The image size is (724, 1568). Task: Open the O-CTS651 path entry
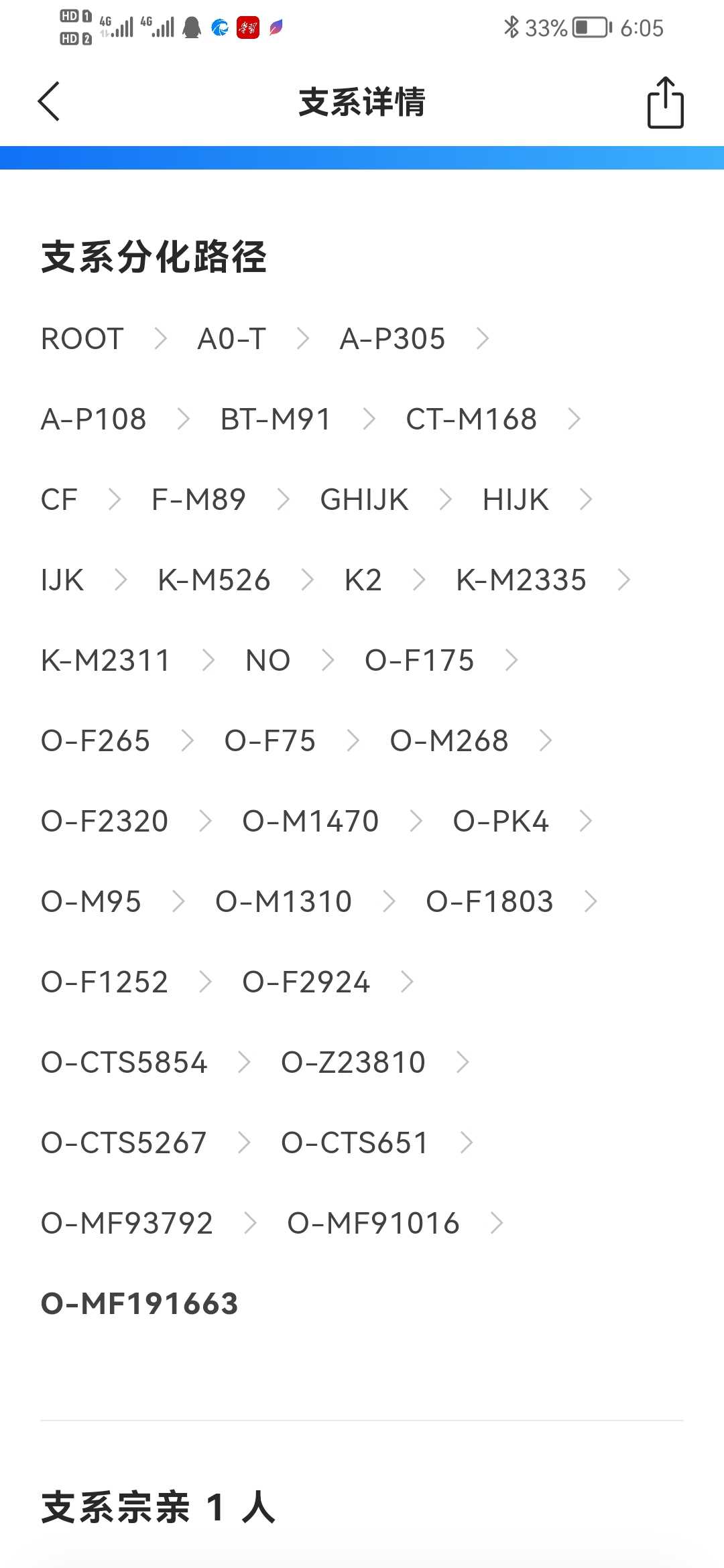pyautogui.click(x=355, y=1143)
